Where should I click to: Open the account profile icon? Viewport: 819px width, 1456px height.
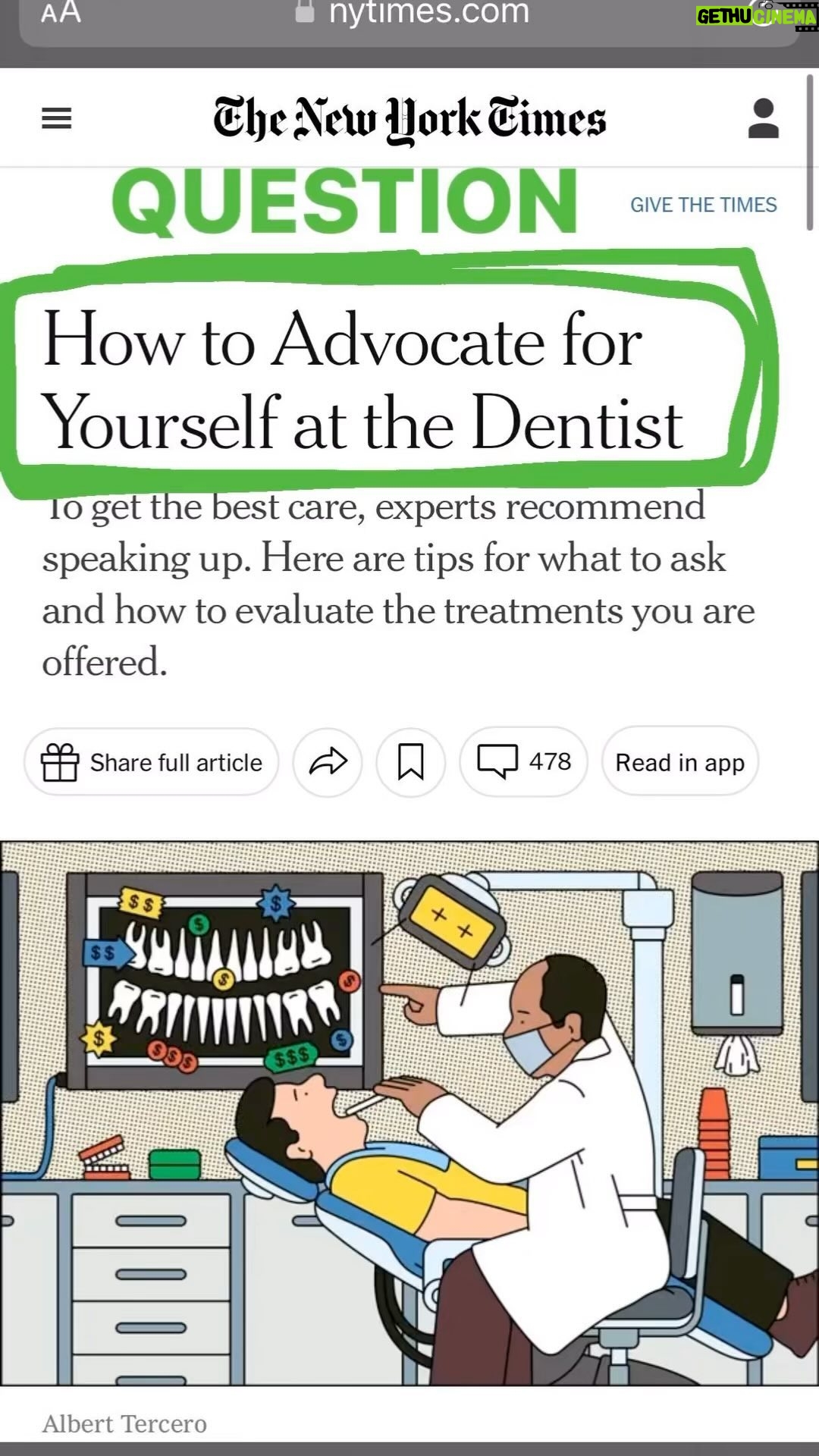coord(763,118)
